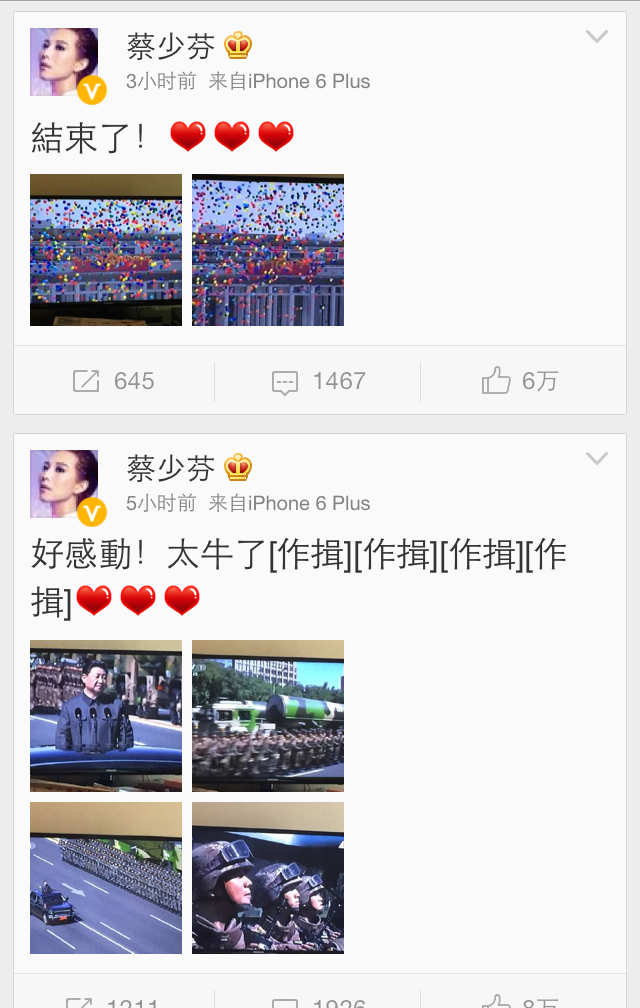Image resolution: width=640 pixels, height=1008 pixels.
Task: Open 蔡少芬's profile name on the 5小时前 post
Action: pos(171,467)
